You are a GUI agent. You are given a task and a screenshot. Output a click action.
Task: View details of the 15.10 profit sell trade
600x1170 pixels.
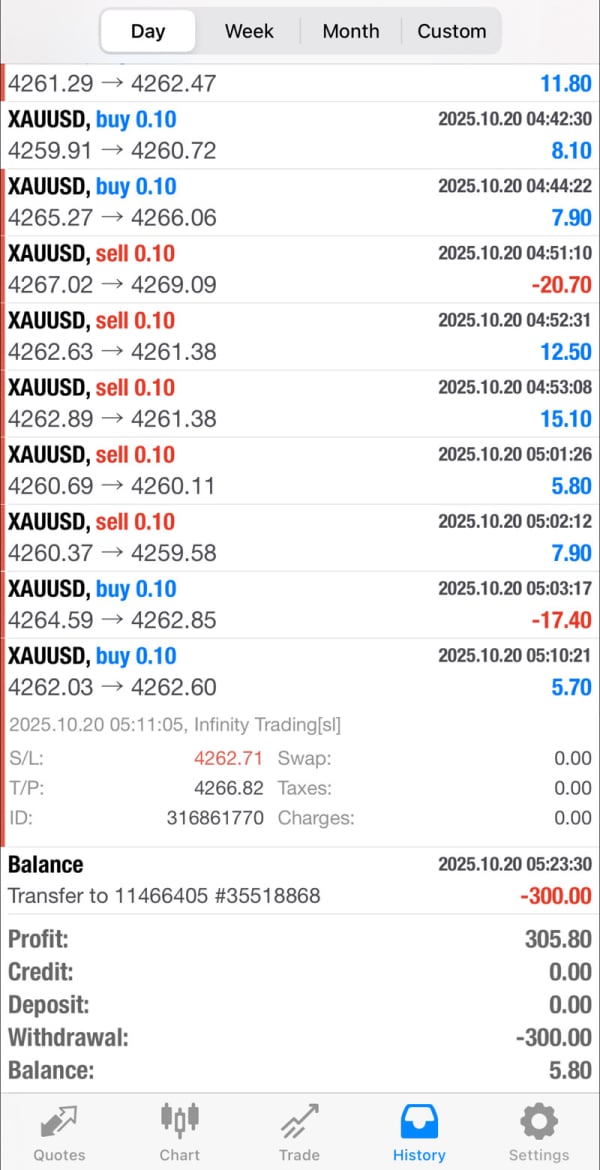click(300, 403)
